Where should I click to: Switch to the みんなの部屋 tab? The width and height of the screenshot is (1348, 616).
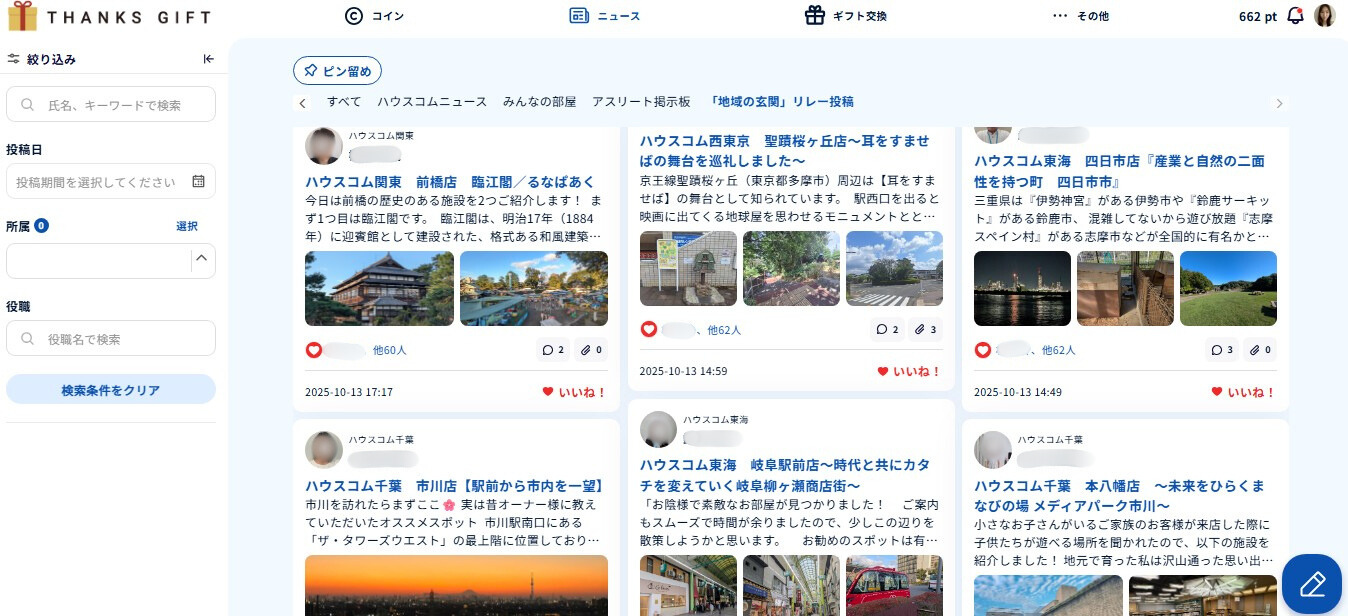click(x=539, y=102)
